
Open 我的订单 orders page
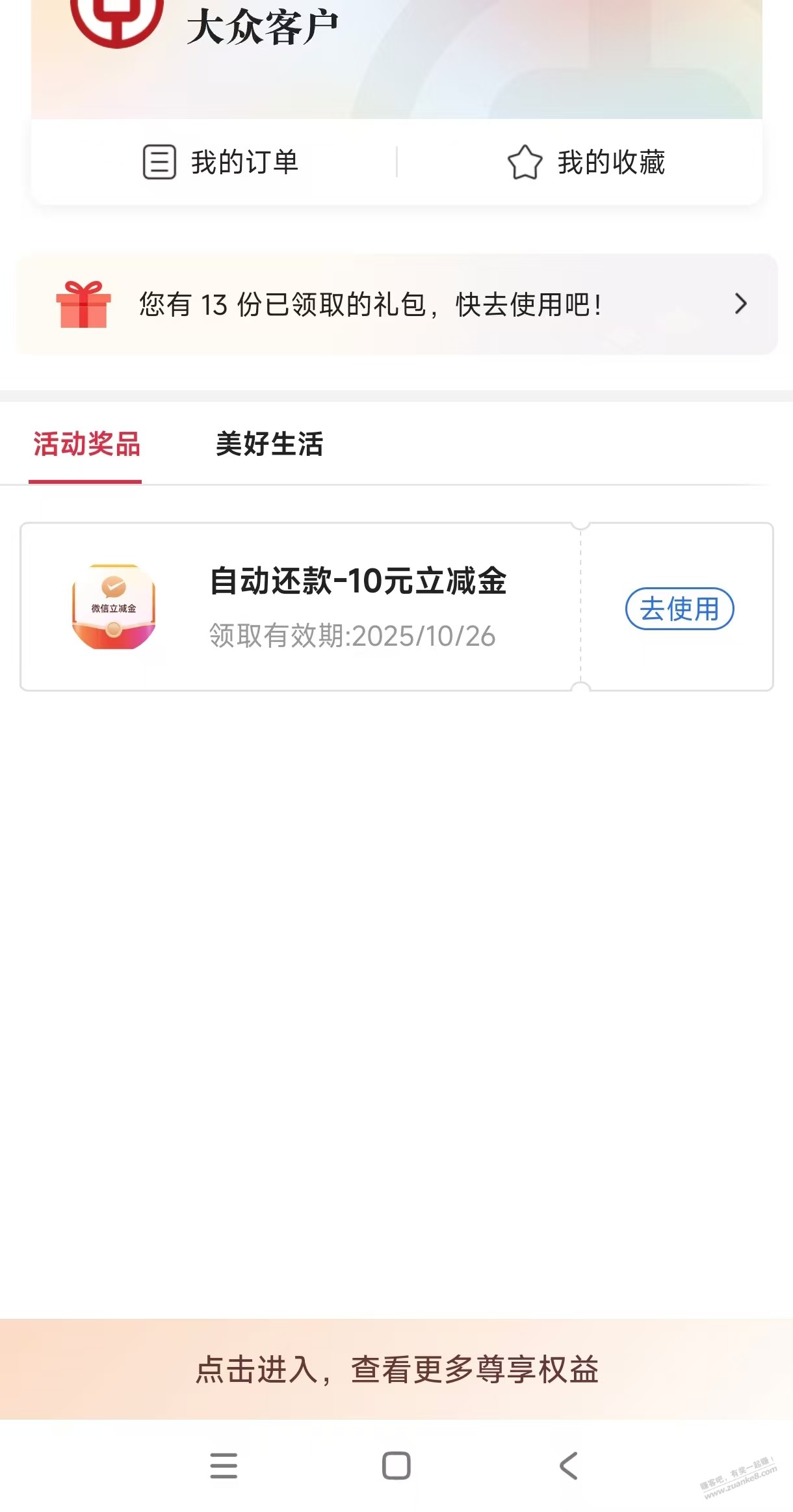point(221,162)
